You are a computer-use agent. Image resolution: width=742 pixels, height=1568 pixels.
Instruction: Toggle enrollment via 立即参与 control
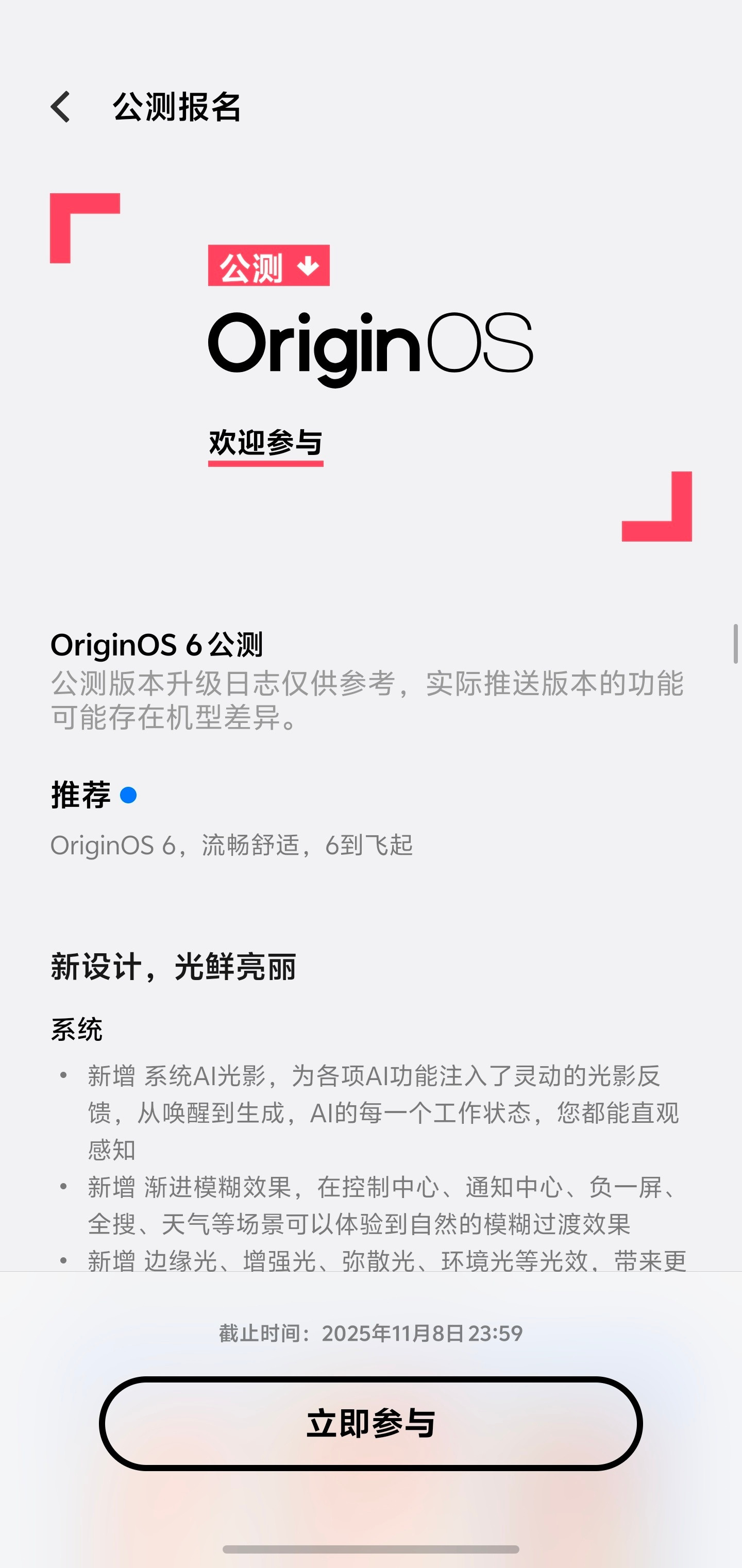[x=370, y=1423]
